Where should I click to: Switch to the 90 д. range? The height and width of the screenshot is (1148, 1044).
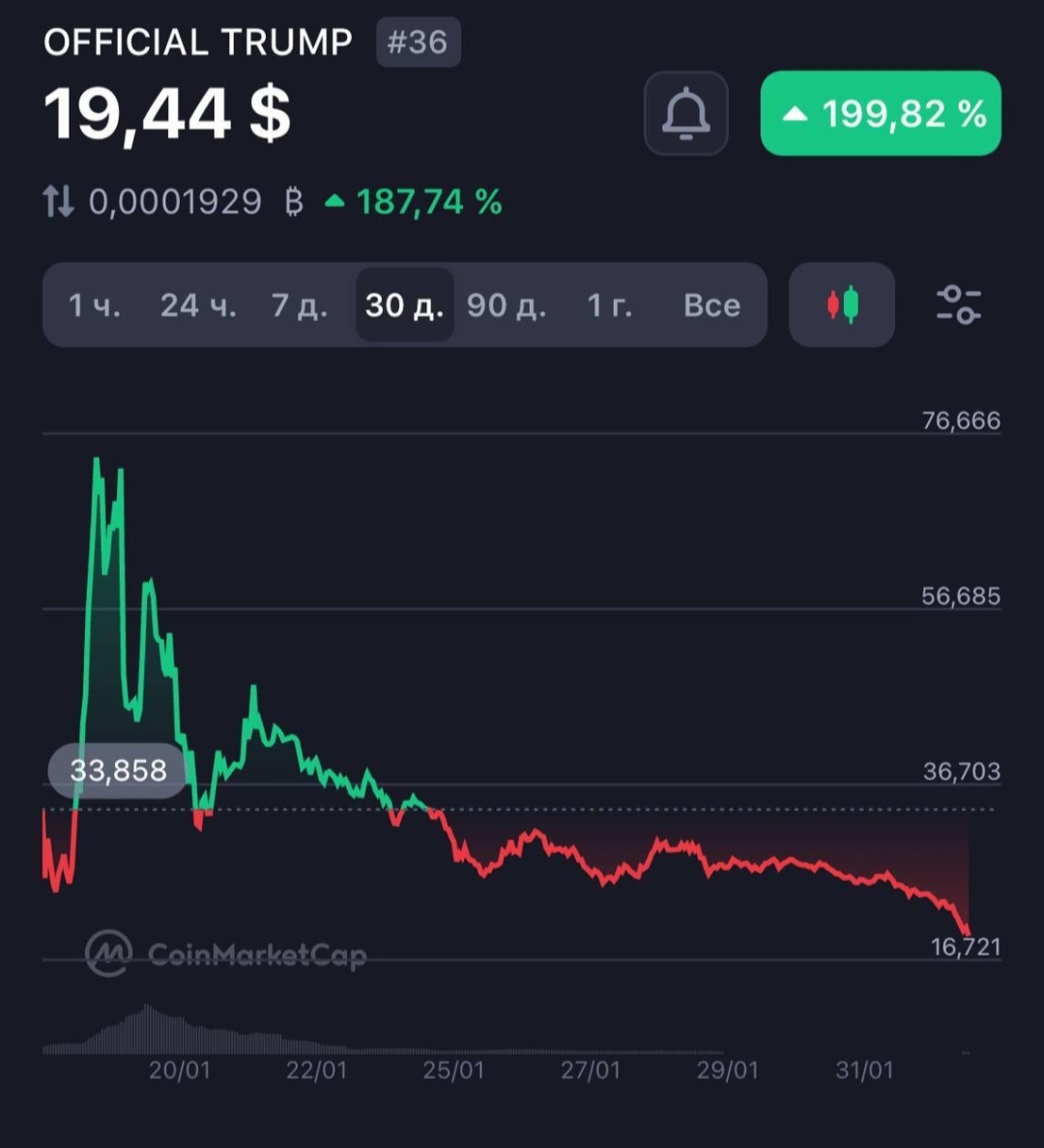click(x=507, y=305)
